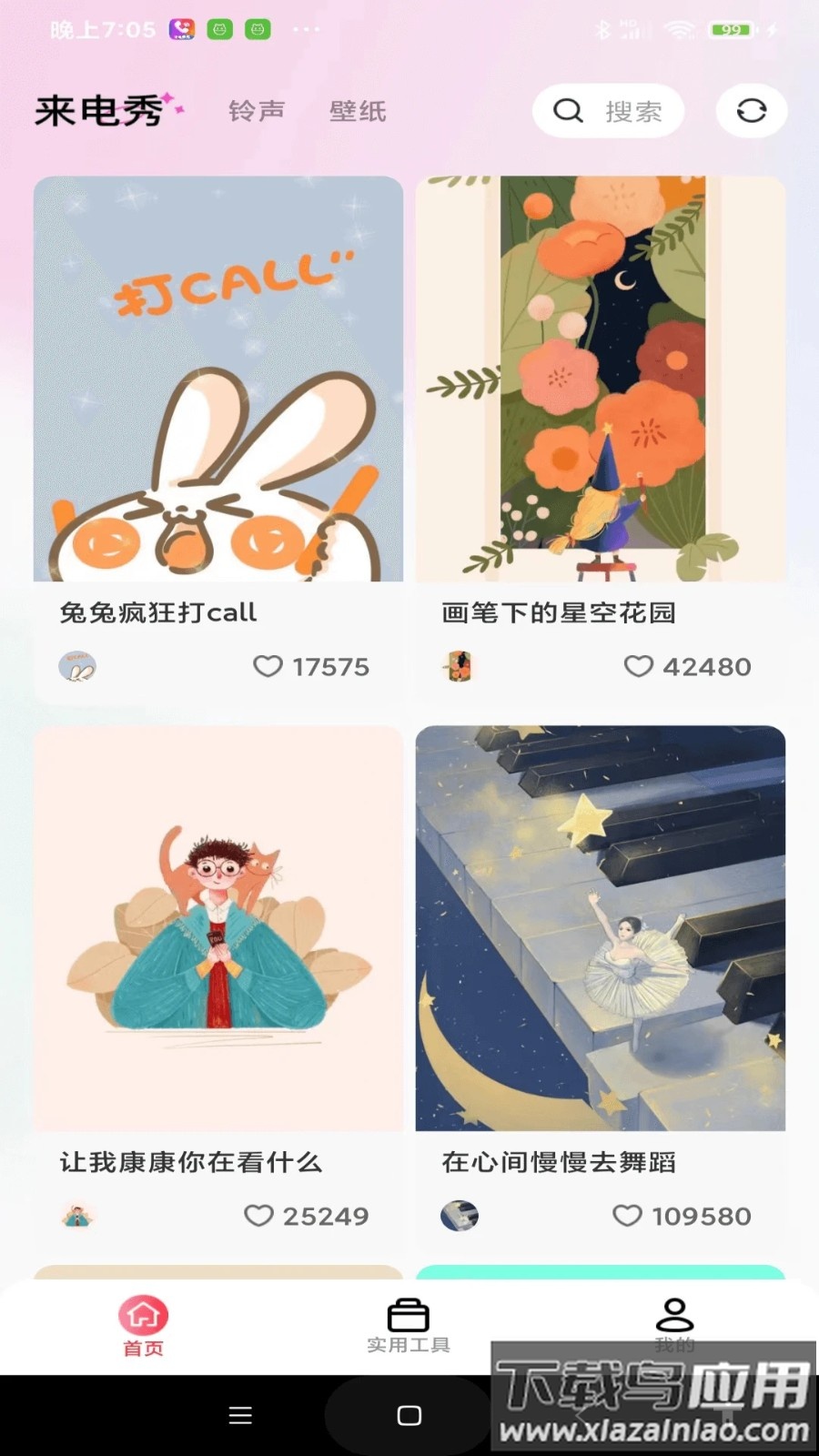The height and width of the screenshot is (1456, 819).
Task: Click the heart icon showing 109580 likes
Action: click(628, 1216)
